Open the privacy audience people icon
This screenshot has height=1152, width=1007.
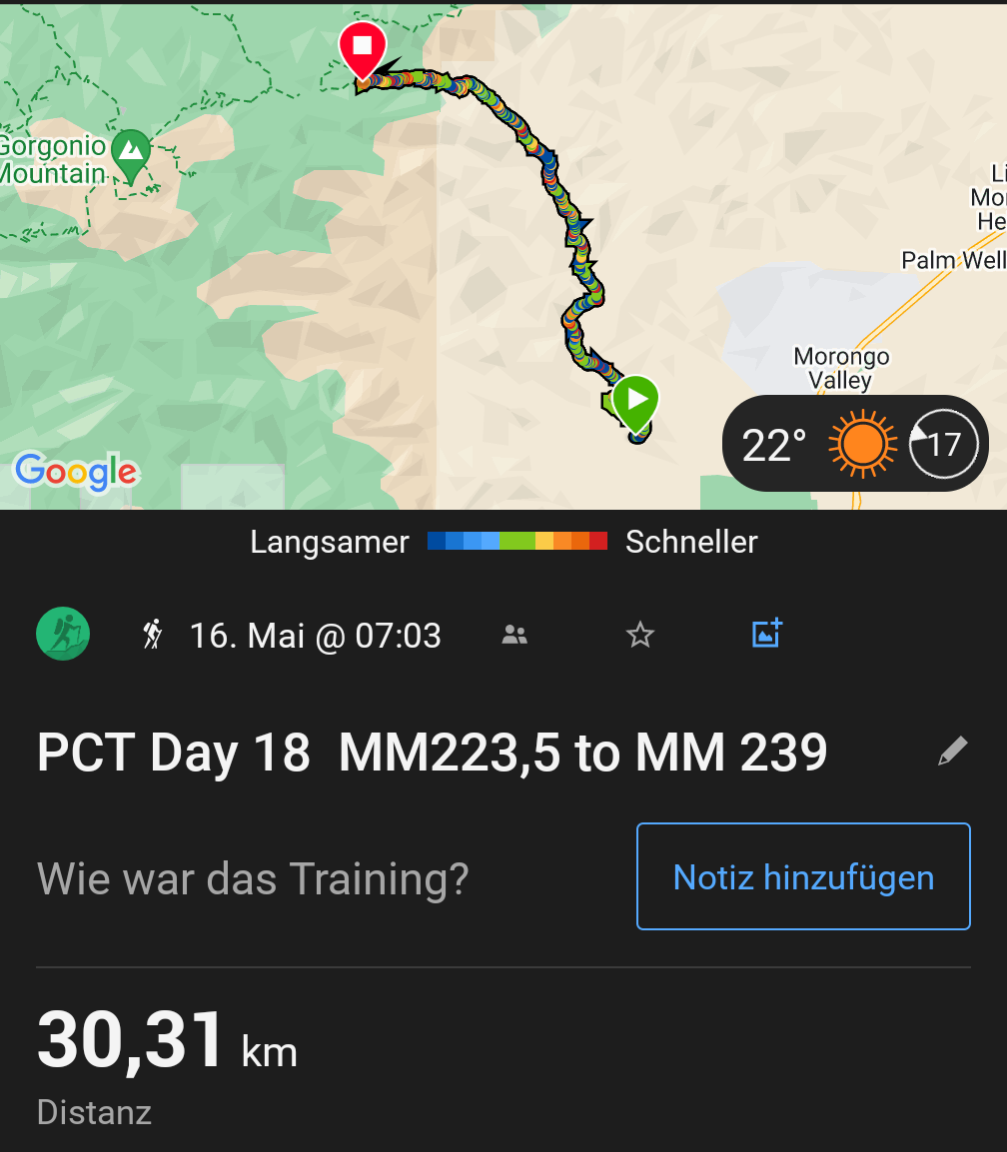[515, 635]
